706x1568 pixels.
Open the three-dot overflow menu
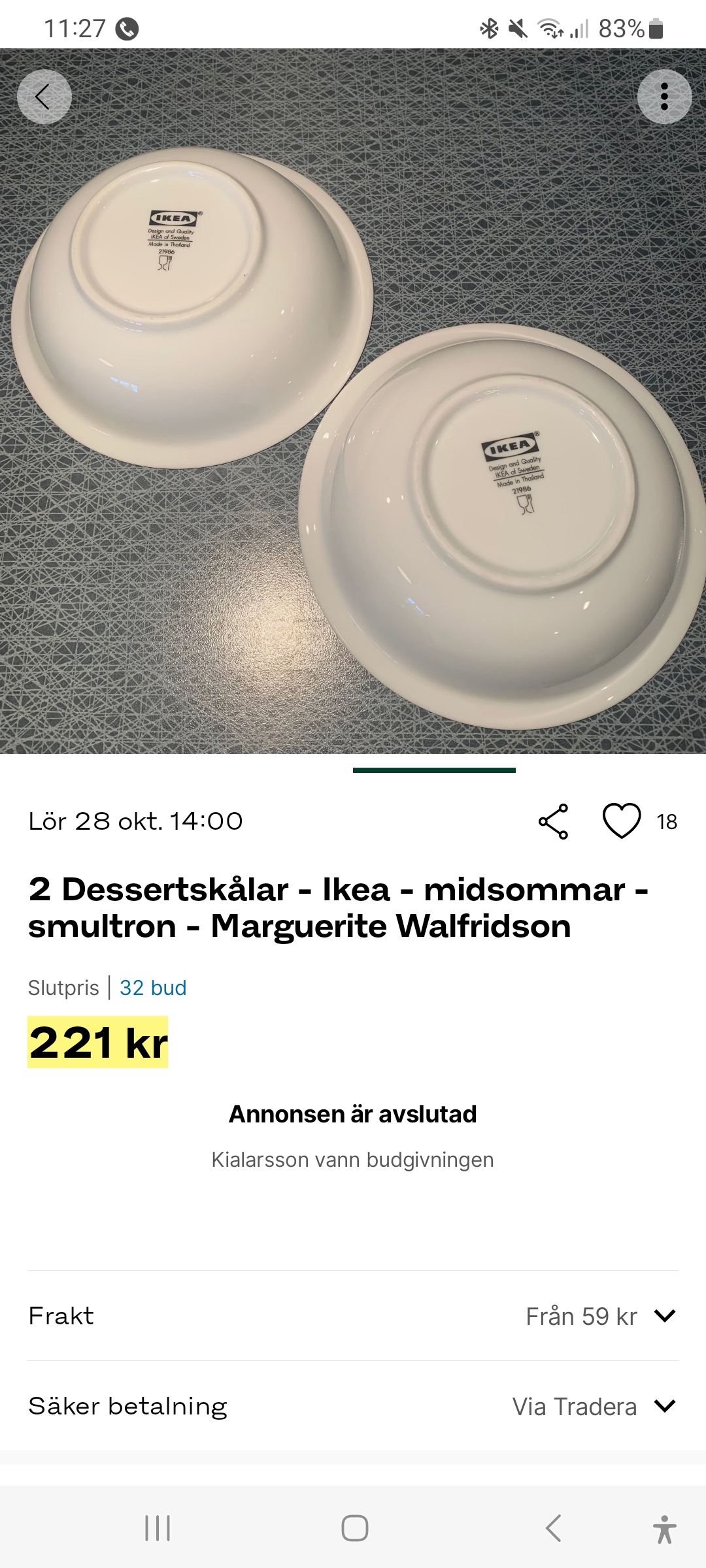tap(664, 97)
